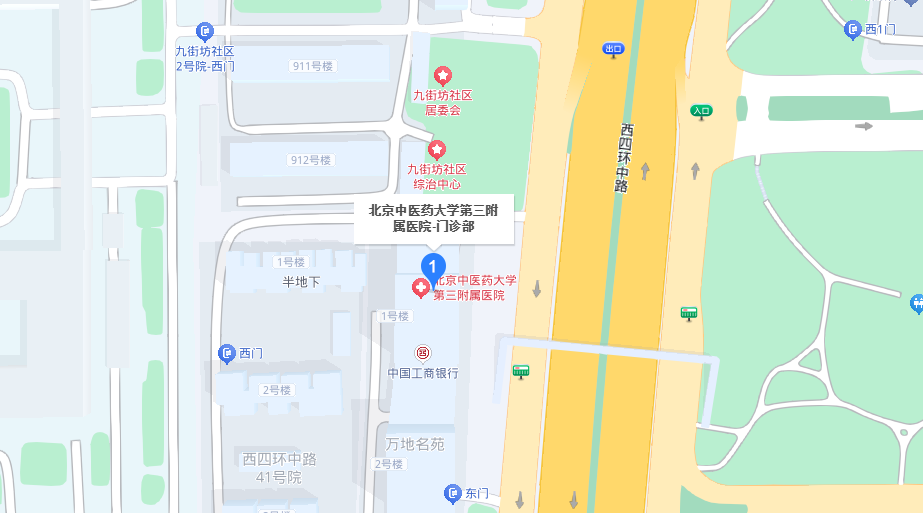Tap the 西1门 gate marker
The width and height of the screenshot is (923, 513).
[853, 29]
